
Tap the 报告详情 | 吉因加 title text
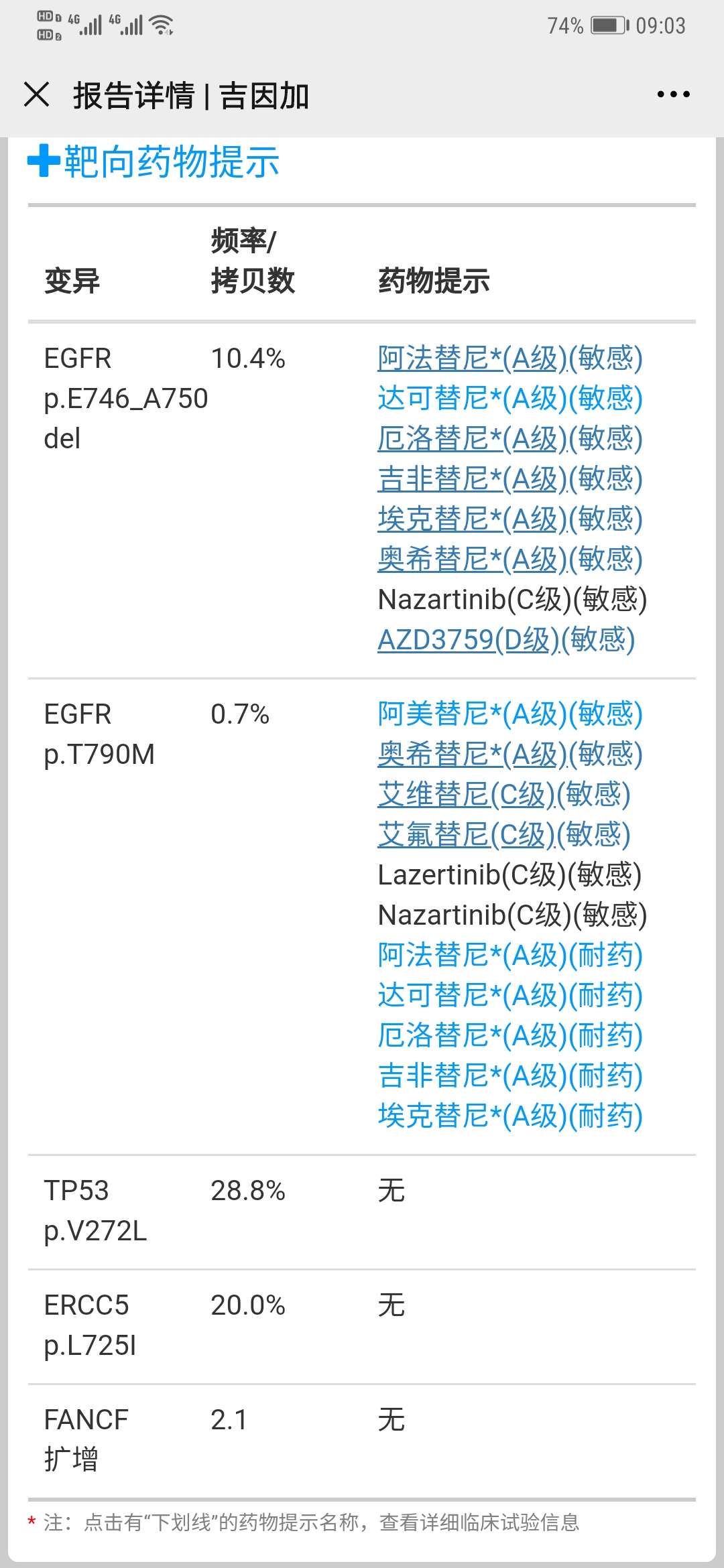191,95
